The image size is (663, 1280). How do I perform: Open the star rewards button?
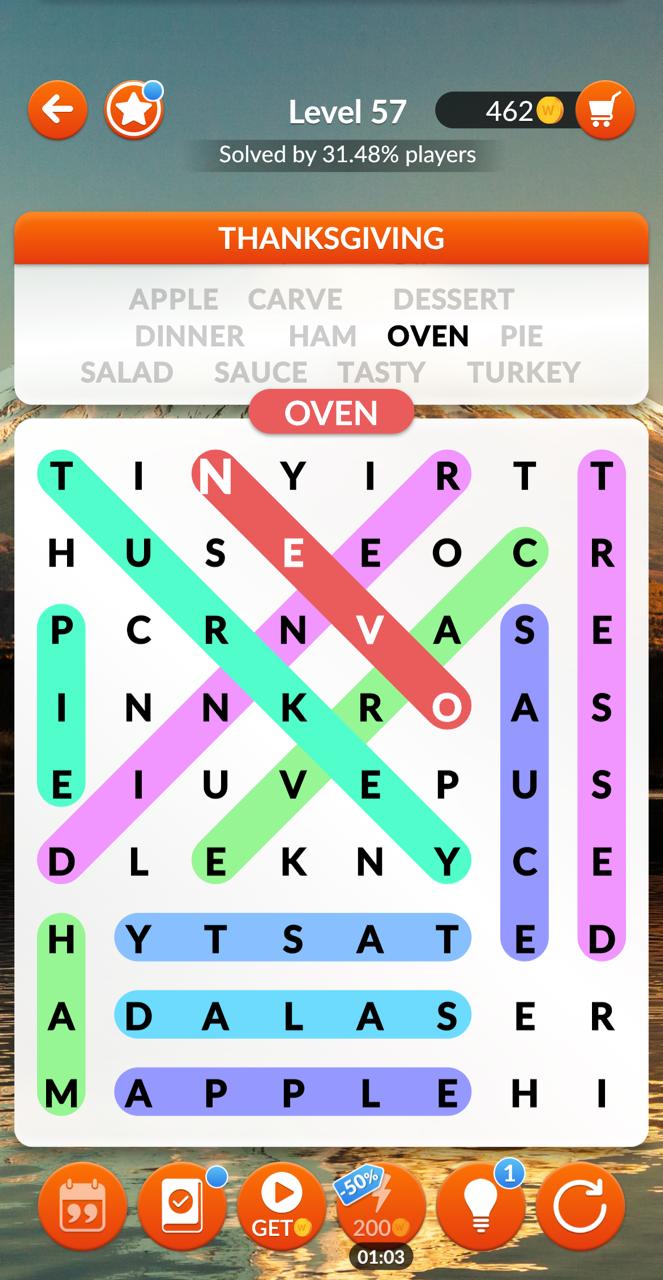[133, 109]
